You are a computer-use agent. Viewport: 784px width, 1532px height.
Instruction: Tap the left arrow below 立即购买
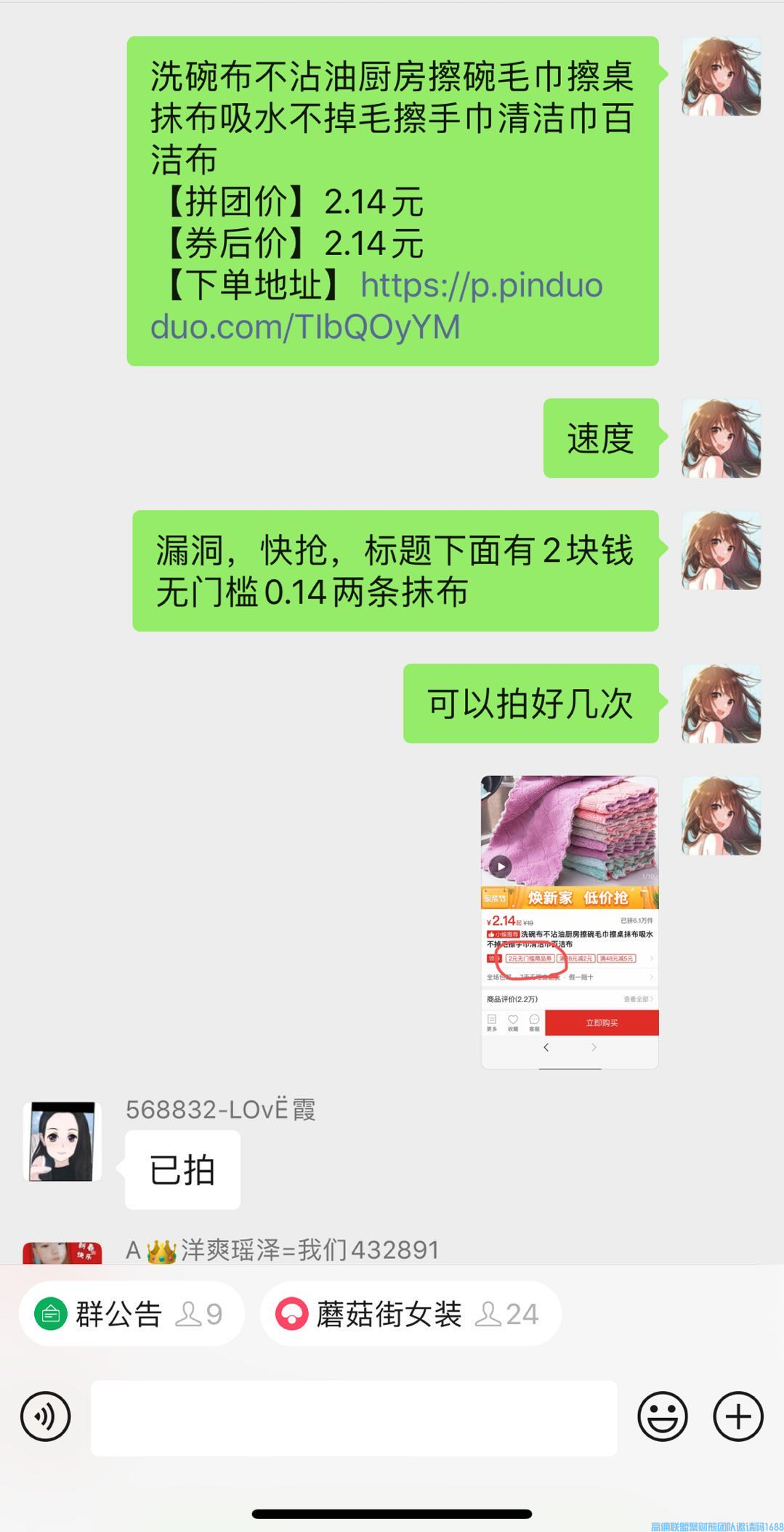[546, 1047]
